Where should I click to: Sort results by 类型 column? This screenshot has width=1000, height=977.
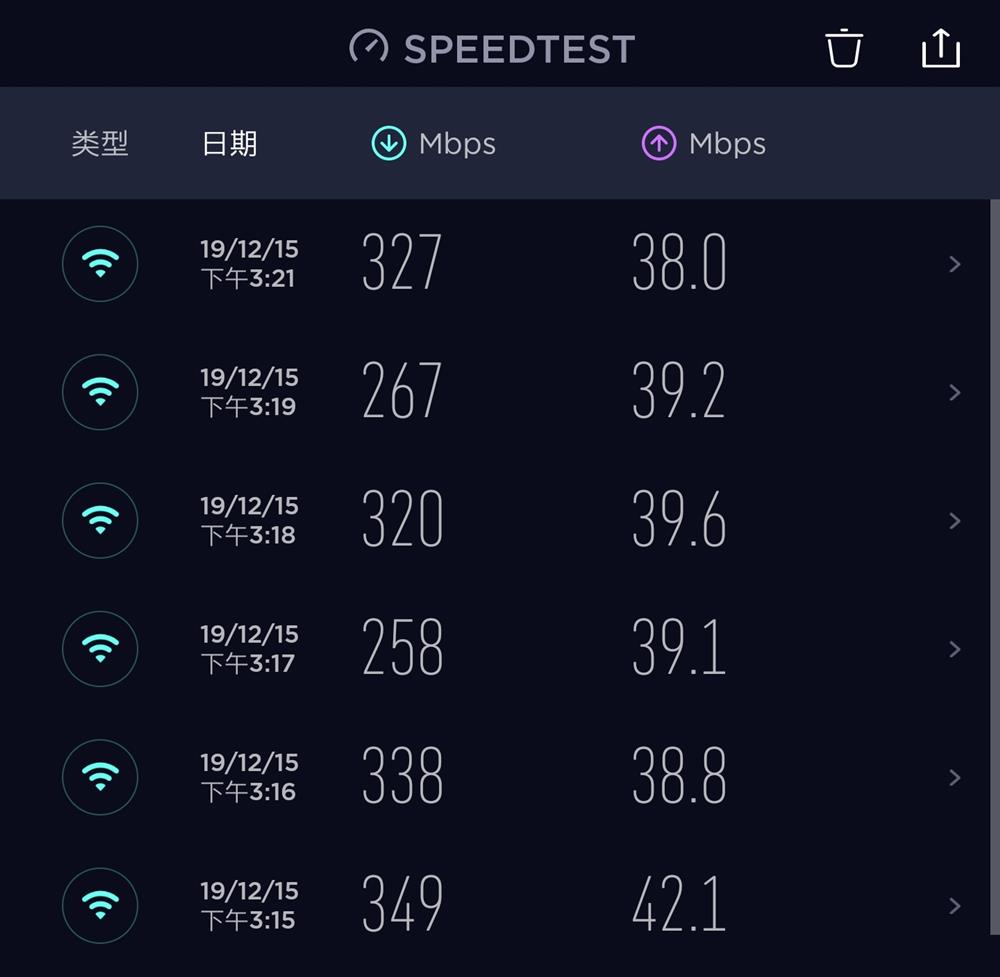[100, 143]
